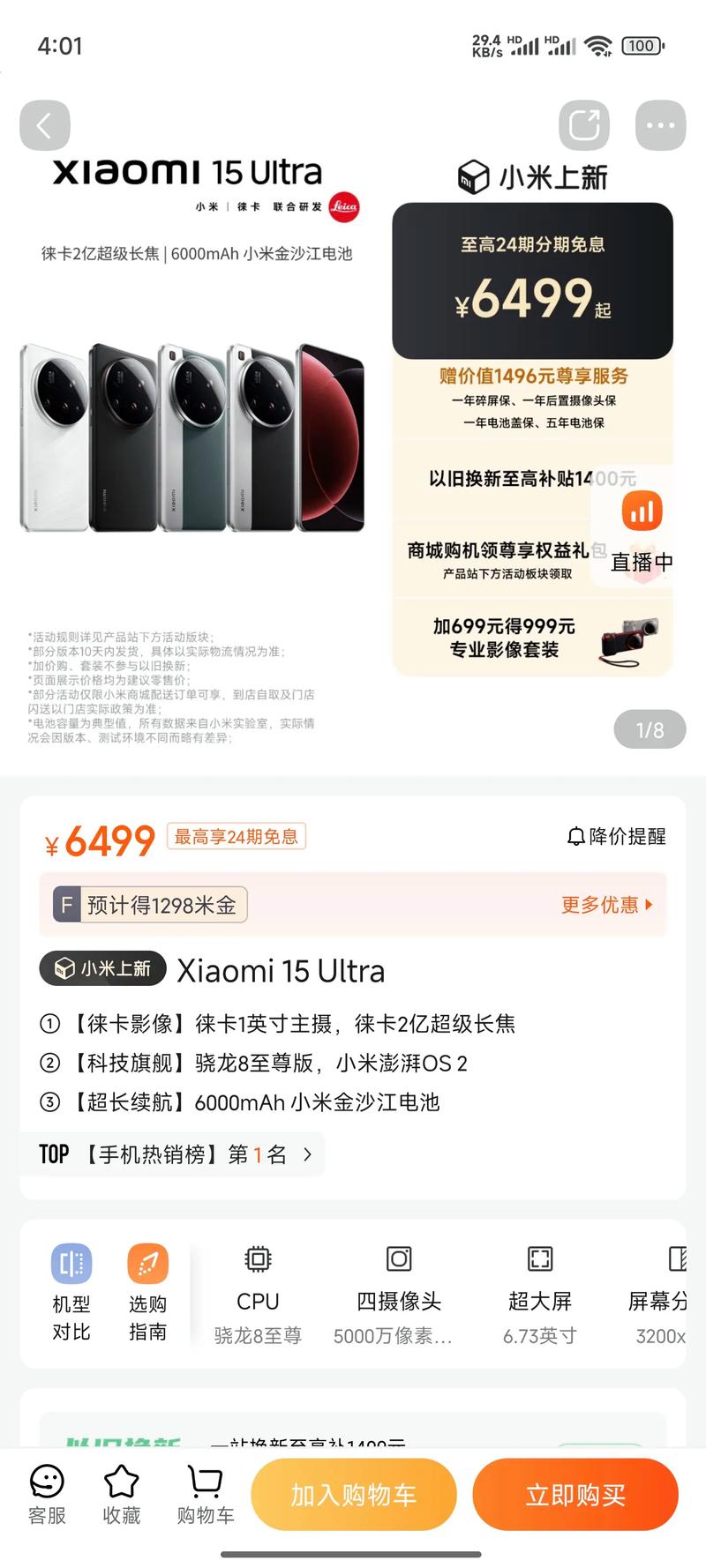Image resolution: width=706 pixels, height=1568 pixels.
Task: Add product to 收藏 favorites
Action: click(121, 1494)
